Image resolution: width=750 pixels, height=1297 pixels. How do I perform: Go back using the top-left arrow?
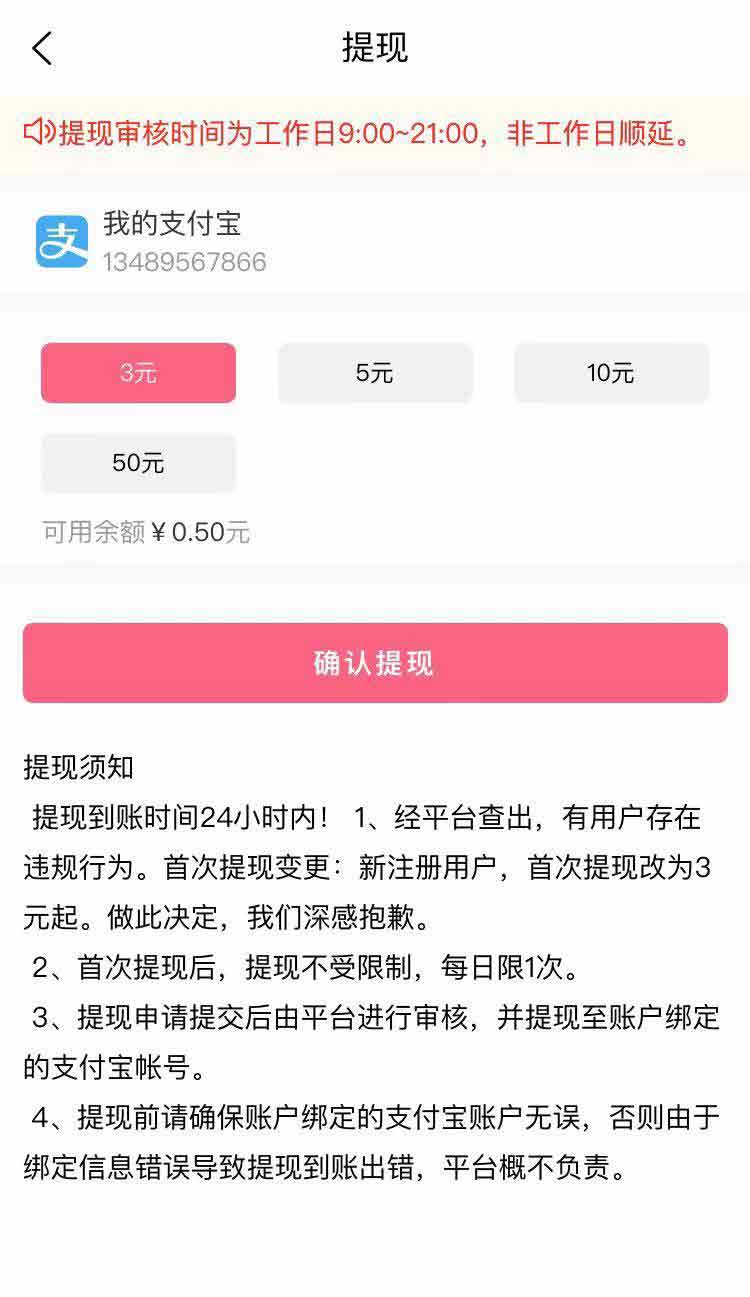click(42, 47)
